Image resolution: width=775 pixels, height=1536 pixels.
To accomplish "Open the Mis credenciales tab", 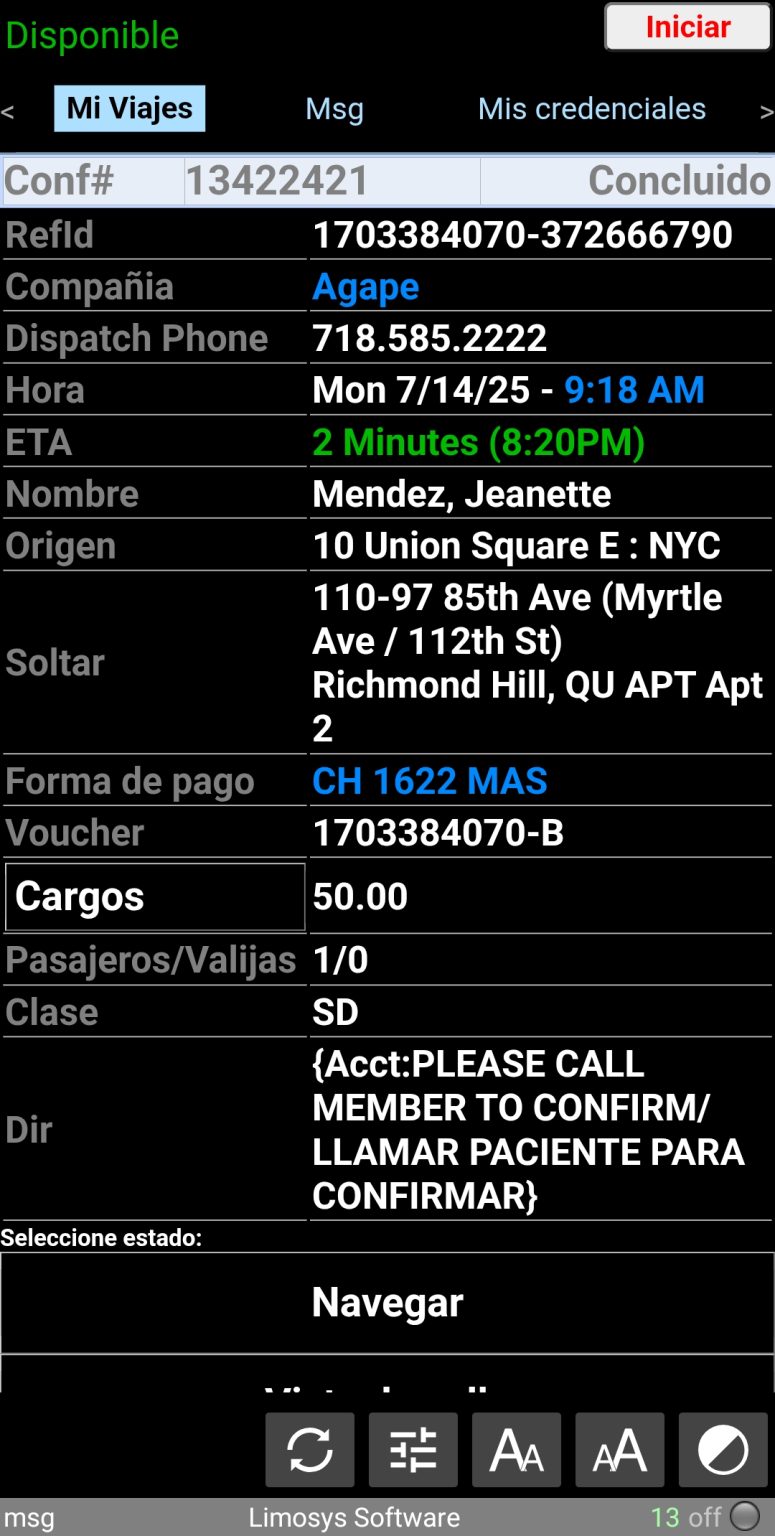I will point(591,109).
